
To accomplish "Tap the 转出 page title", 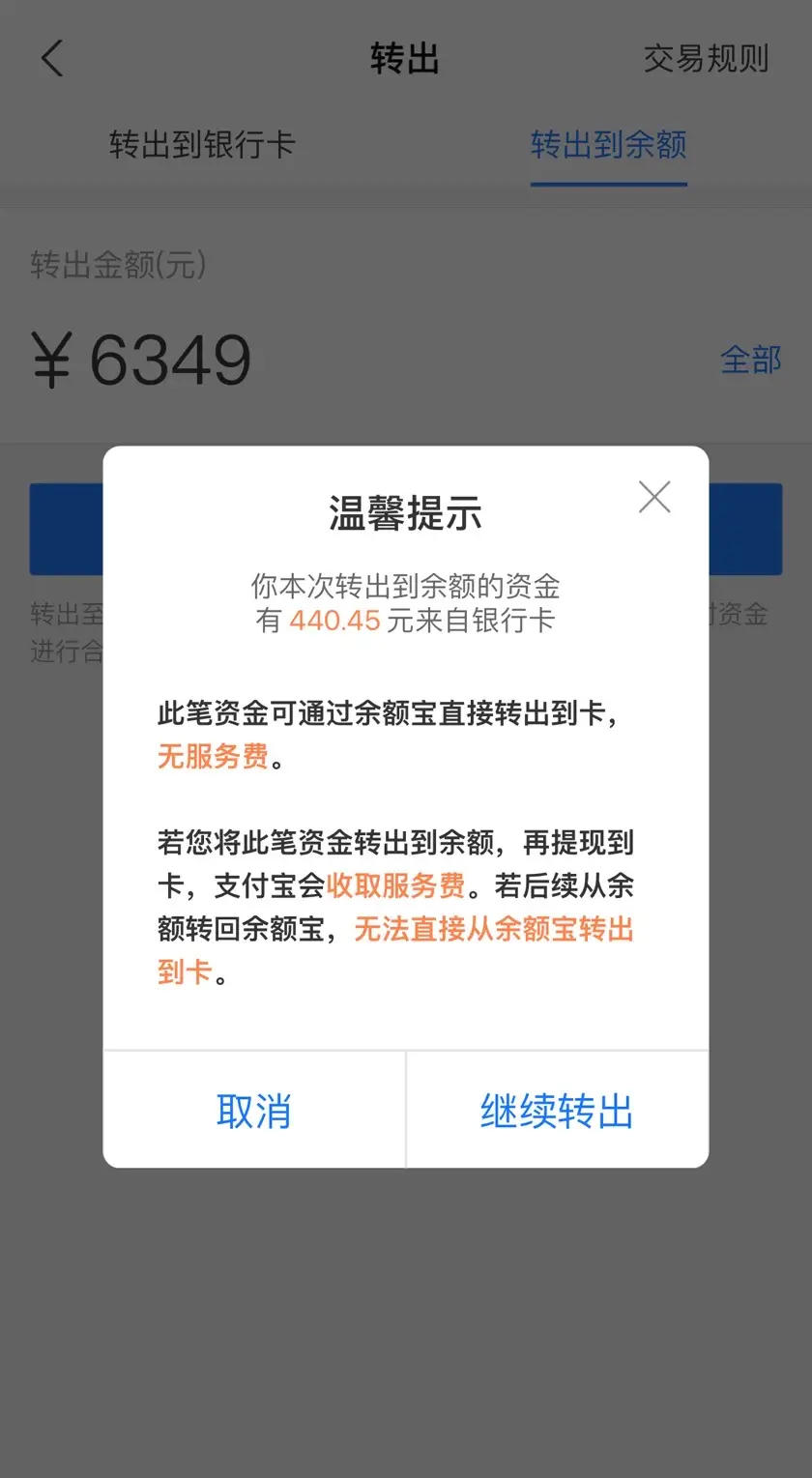I will [x=406, y=58].
